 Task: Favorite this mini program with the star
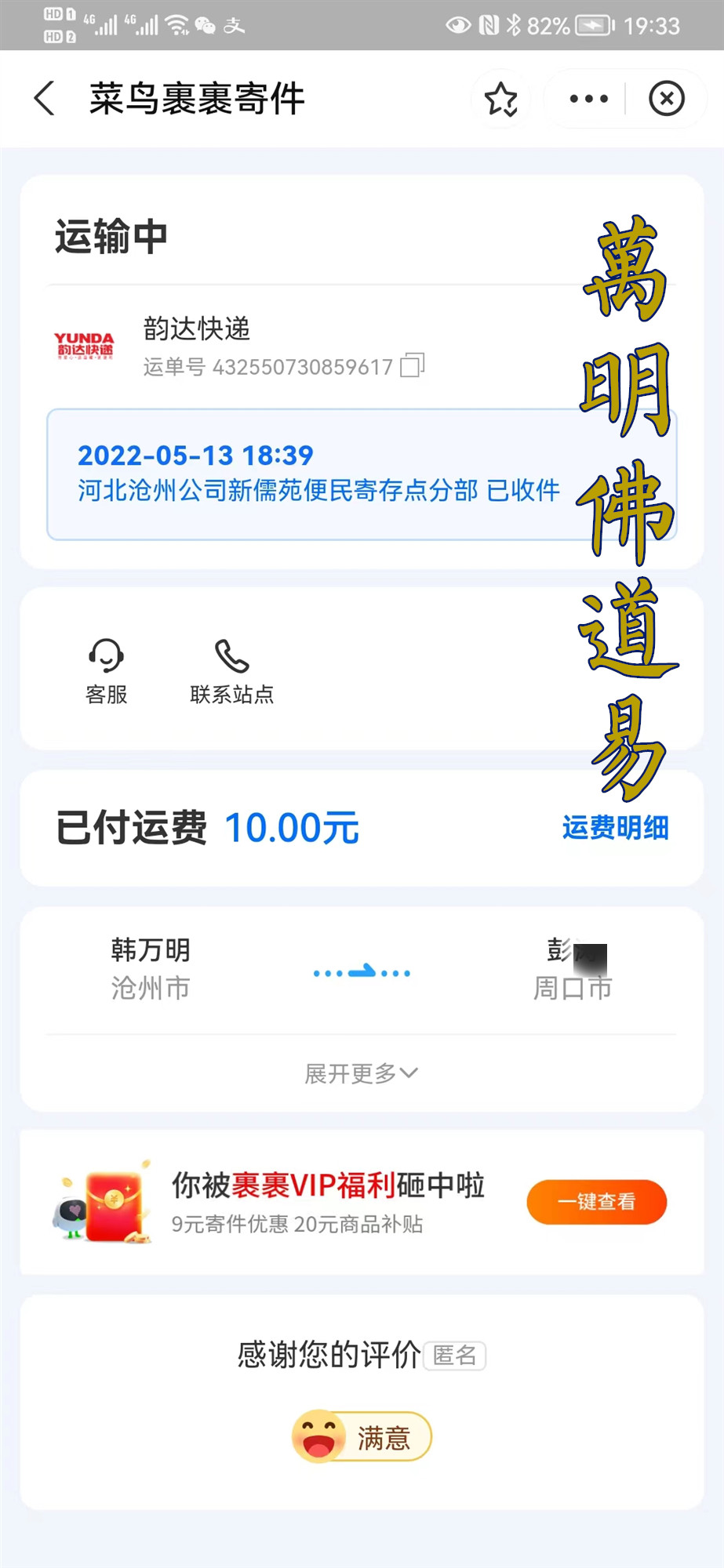tap(501, 99)
